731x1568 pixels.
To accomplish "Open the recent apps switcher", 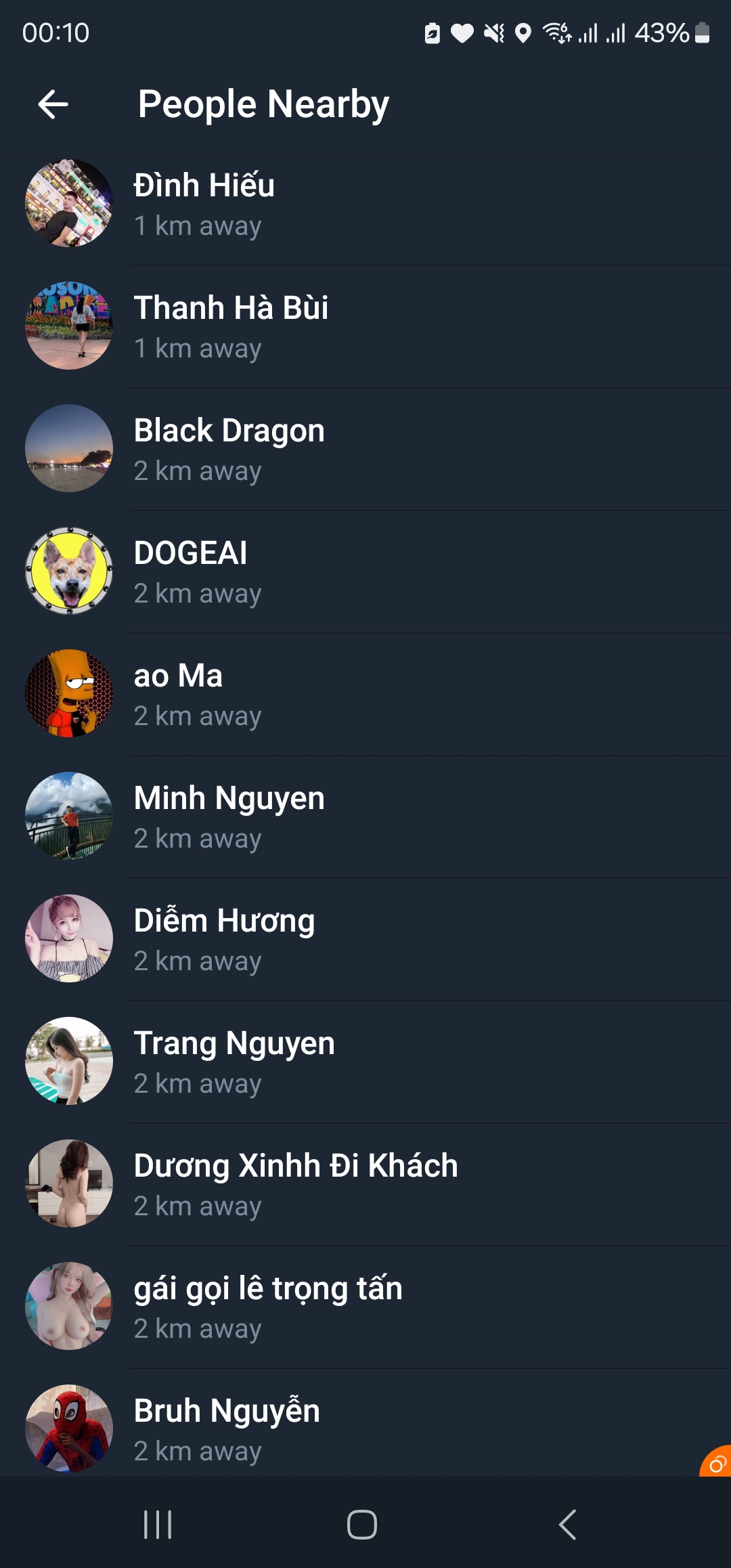I will point(158,1525).
